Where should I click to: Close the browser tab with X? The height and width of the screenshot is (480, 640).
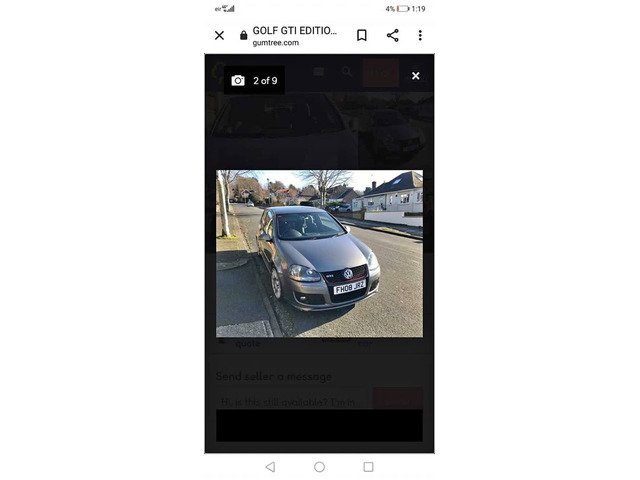coord(219,36)
